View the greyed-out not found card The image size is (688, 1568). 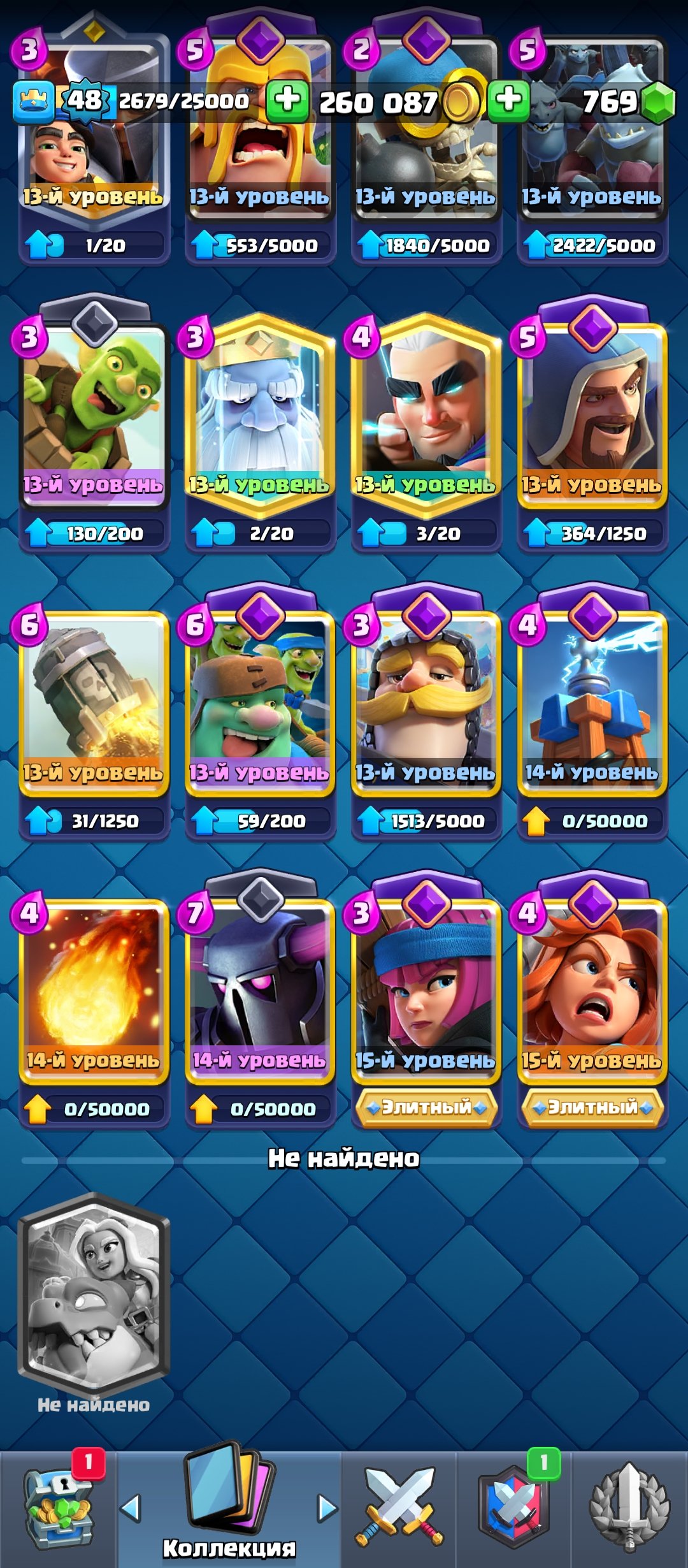click(94, 1294)
